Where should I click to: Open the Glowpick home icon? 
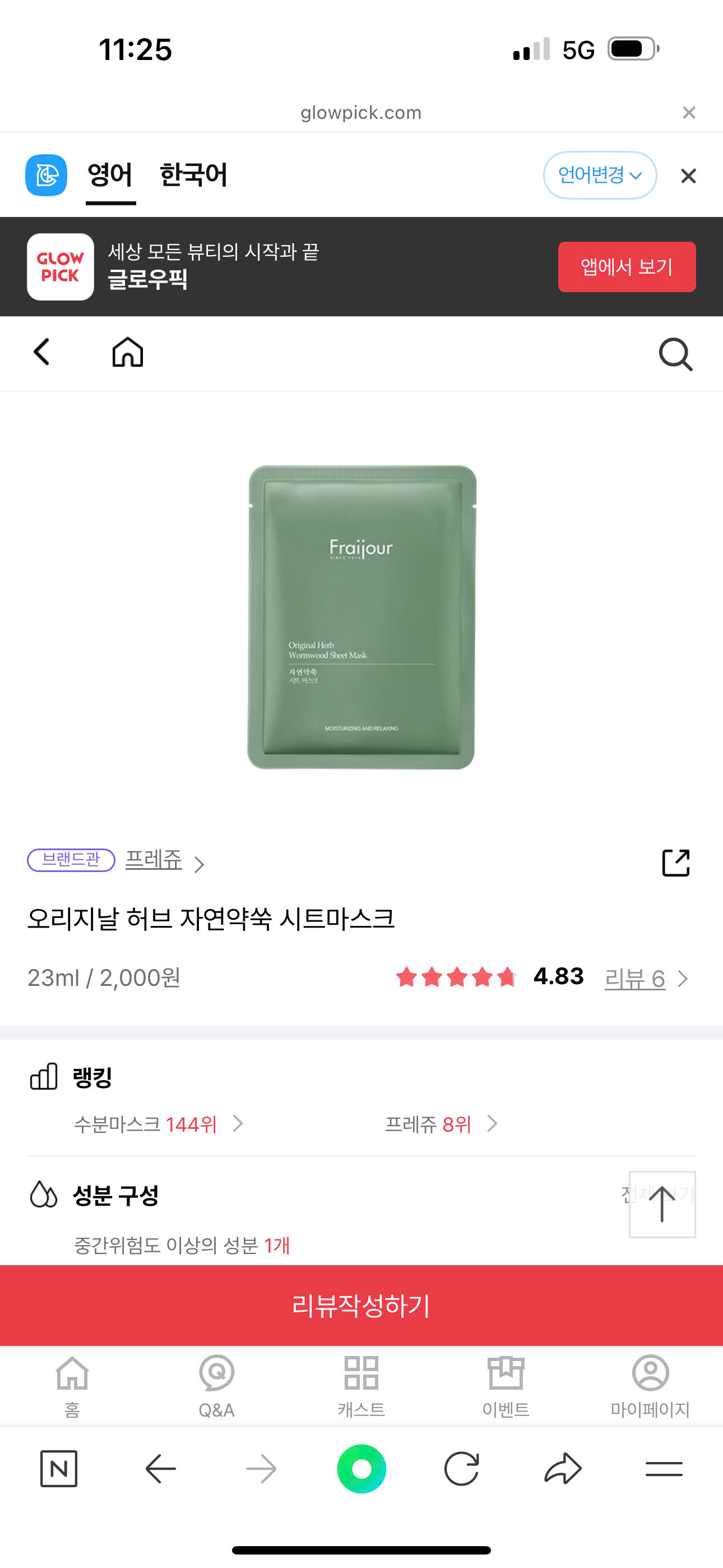[128, 352]
